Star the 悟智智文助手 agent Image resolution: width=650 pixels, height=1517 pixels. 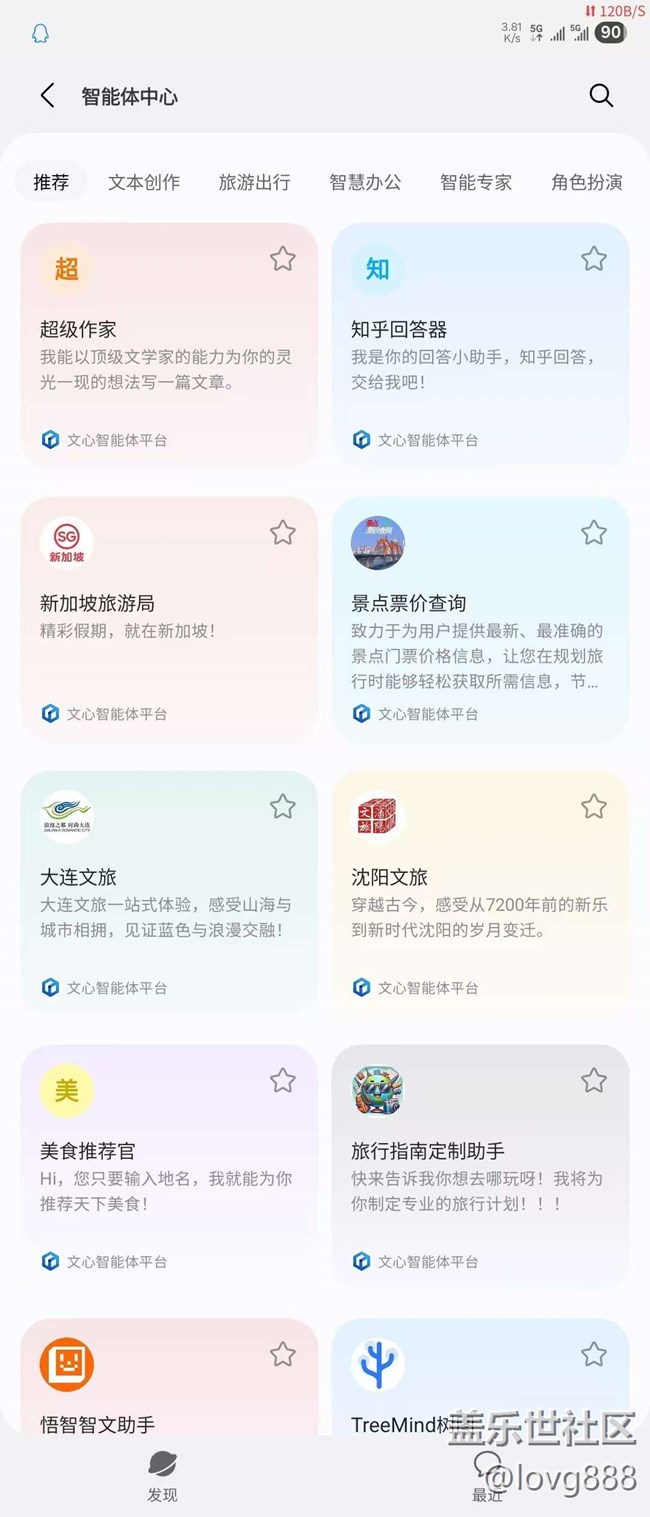pyautogui.click(x=283, y=1354)
